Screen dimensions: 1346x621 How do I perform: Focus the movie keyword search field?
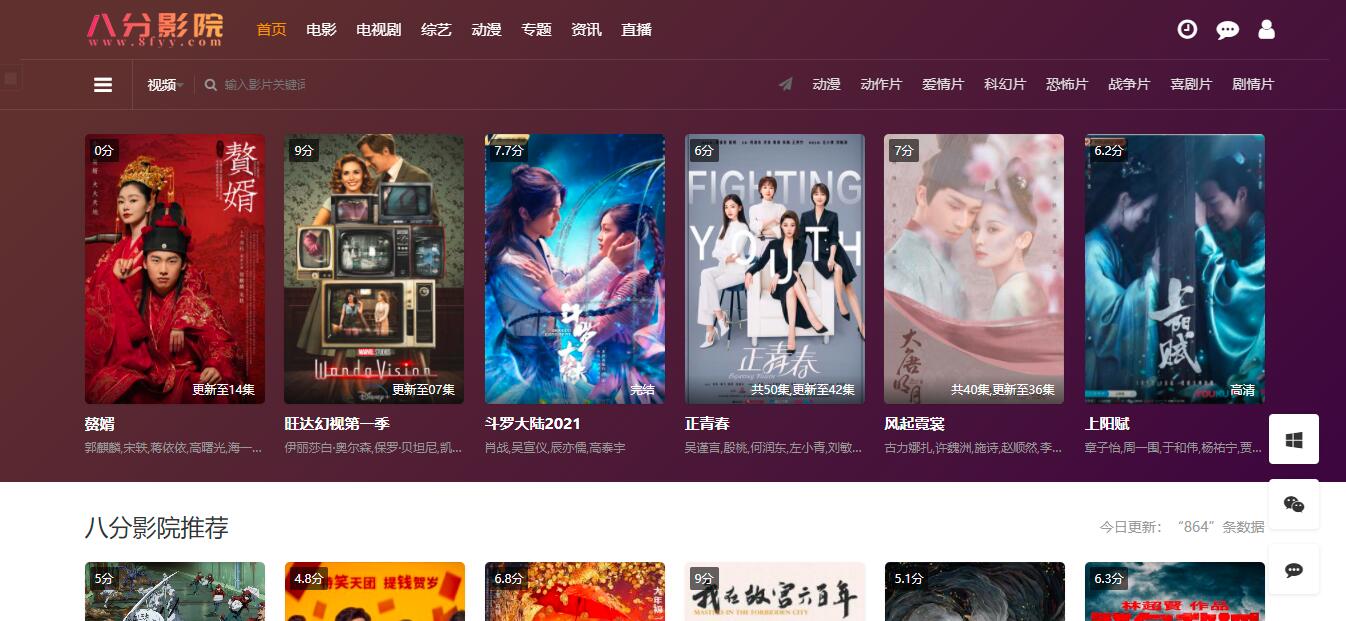(x=265, y=85)
